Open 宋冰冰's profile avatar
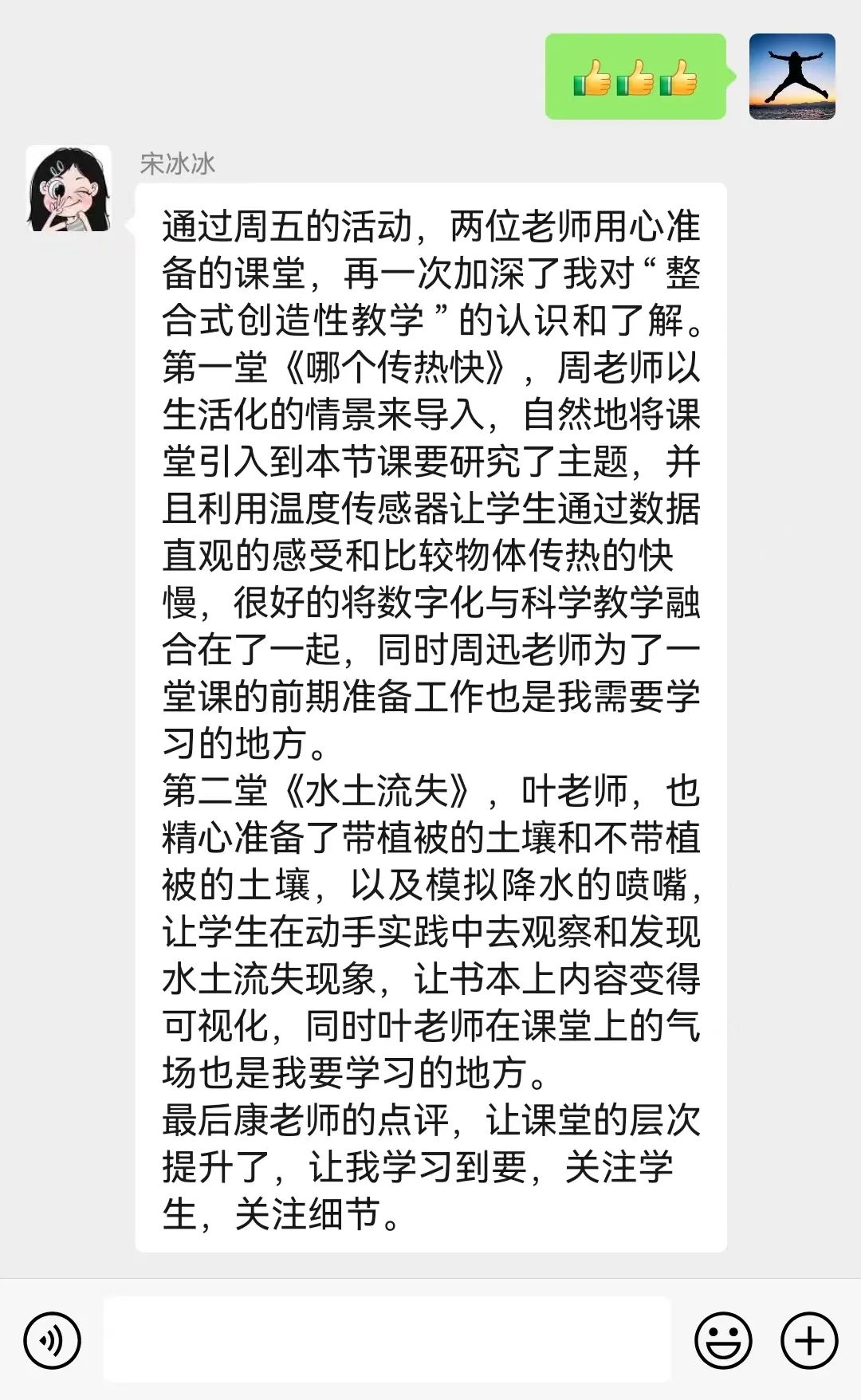The height and width of the screenshot is (1400, 861). pyautogui.click(x=69, y=189)
